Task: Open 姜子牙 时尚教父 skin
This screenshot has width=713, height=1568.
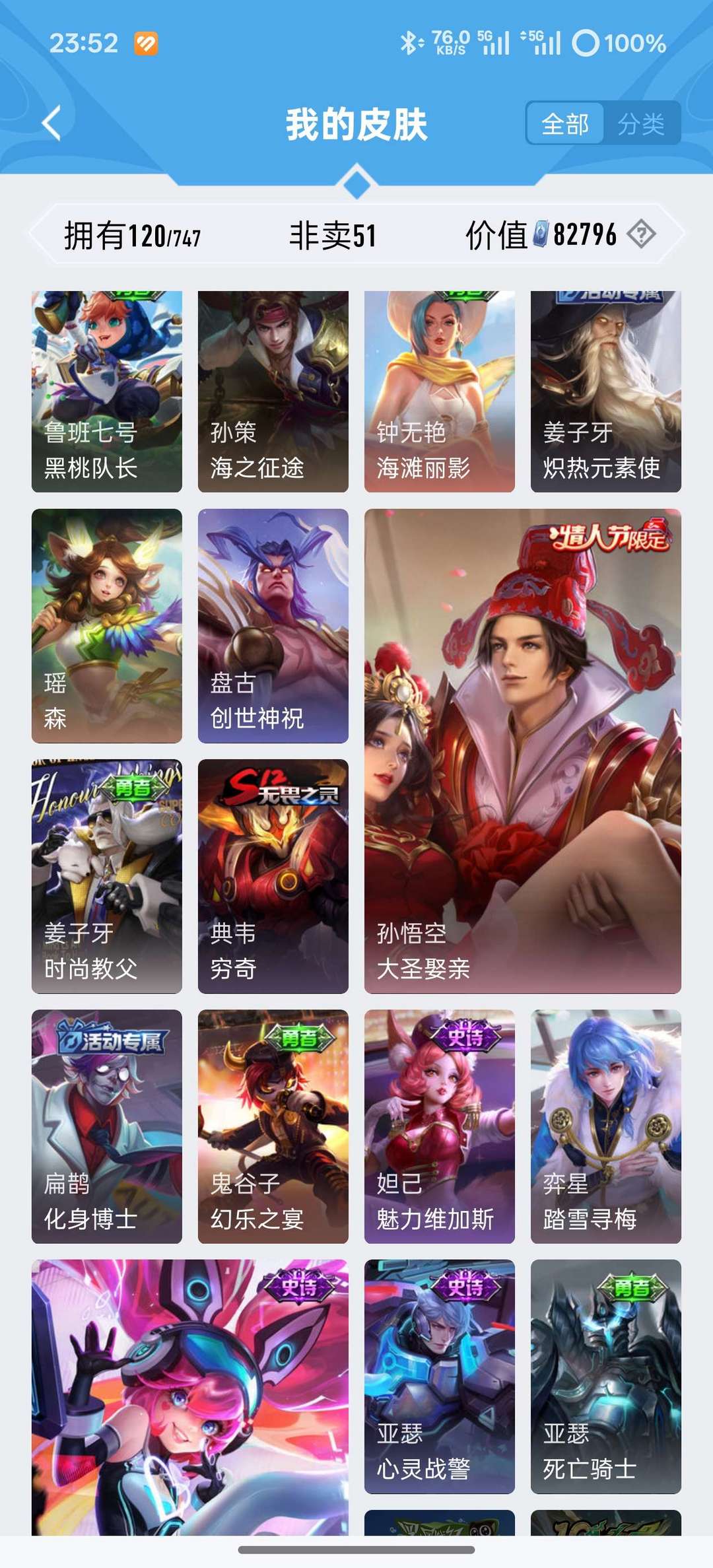Action: tap(107, 876)
